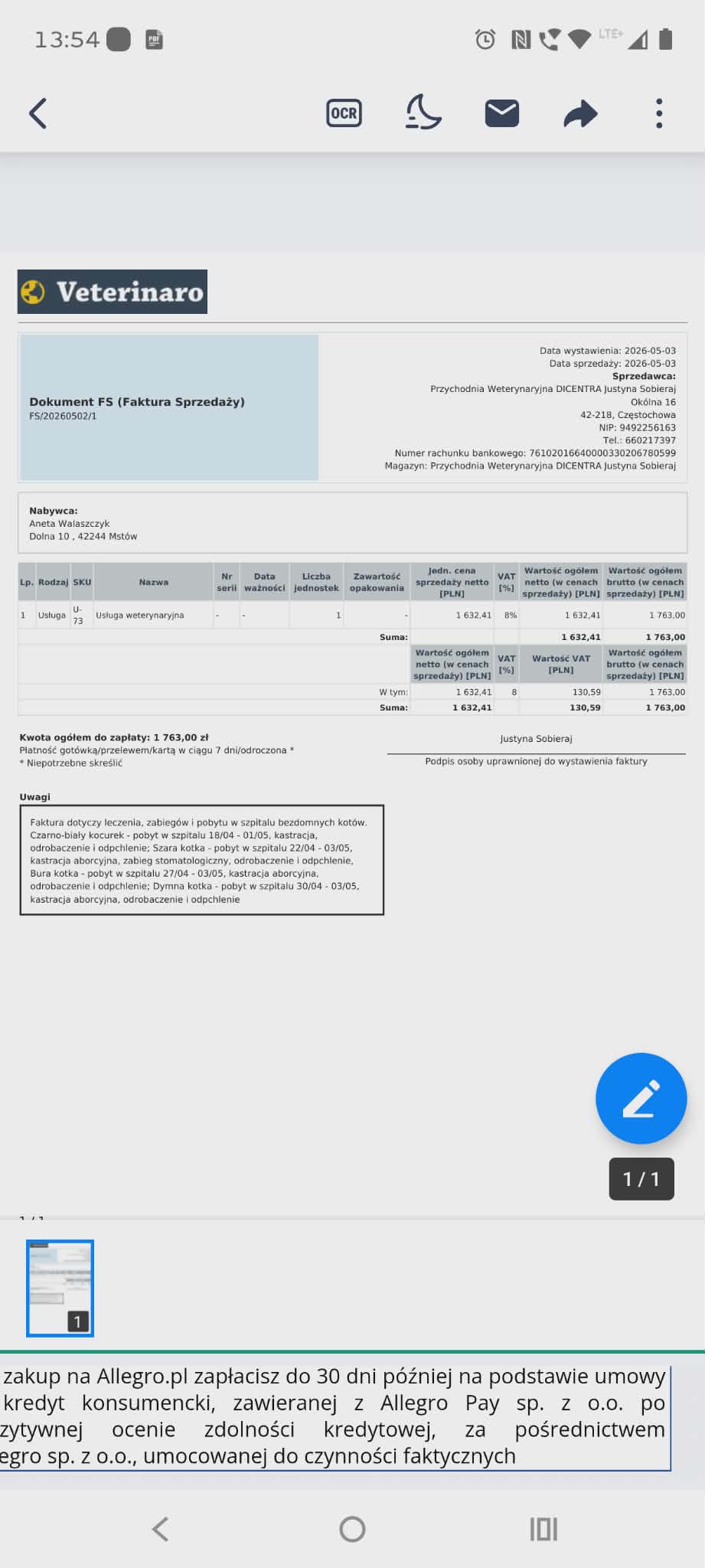Enable night mode with the moon icon
This screenshot has width=705, height=1568.
(423, 113)
